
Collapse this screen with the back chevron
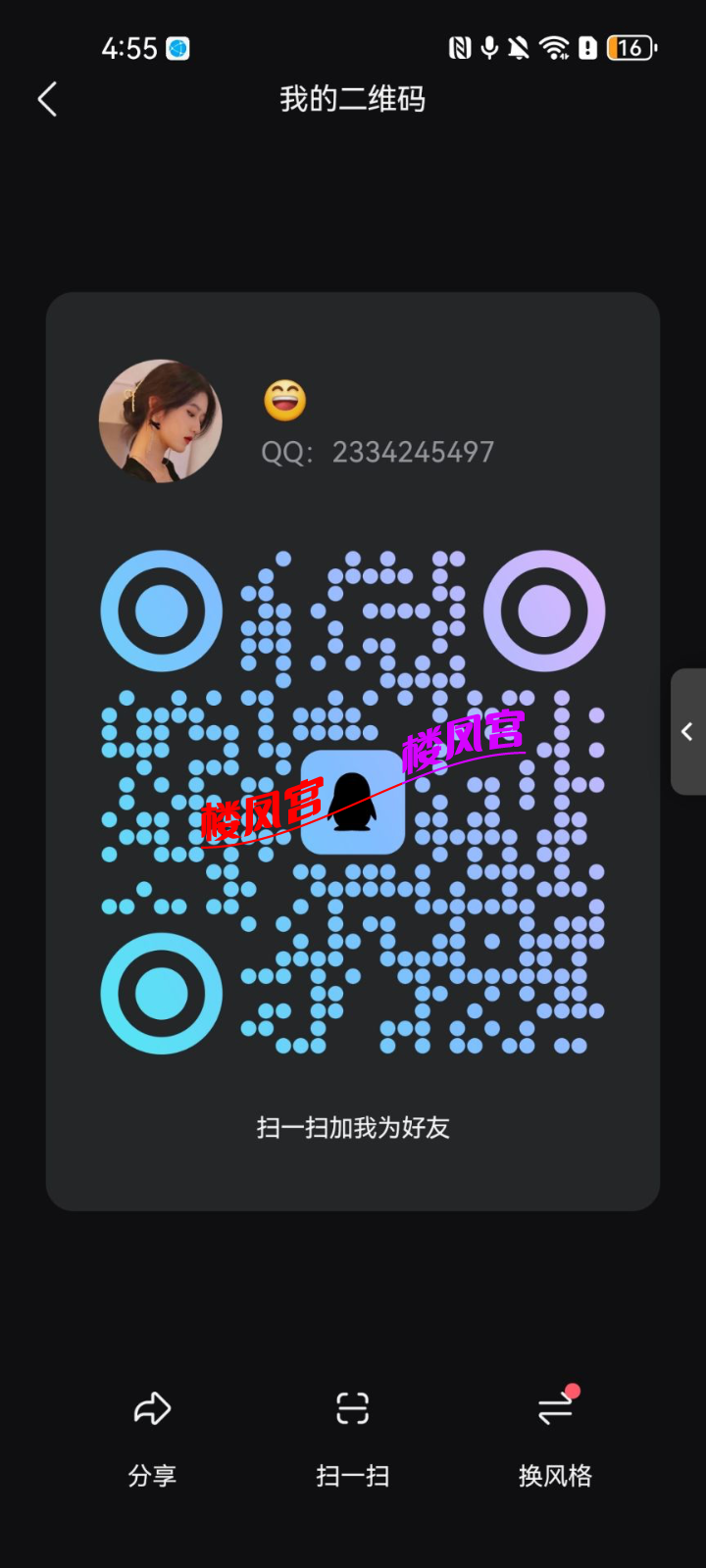tap(47, 99)
